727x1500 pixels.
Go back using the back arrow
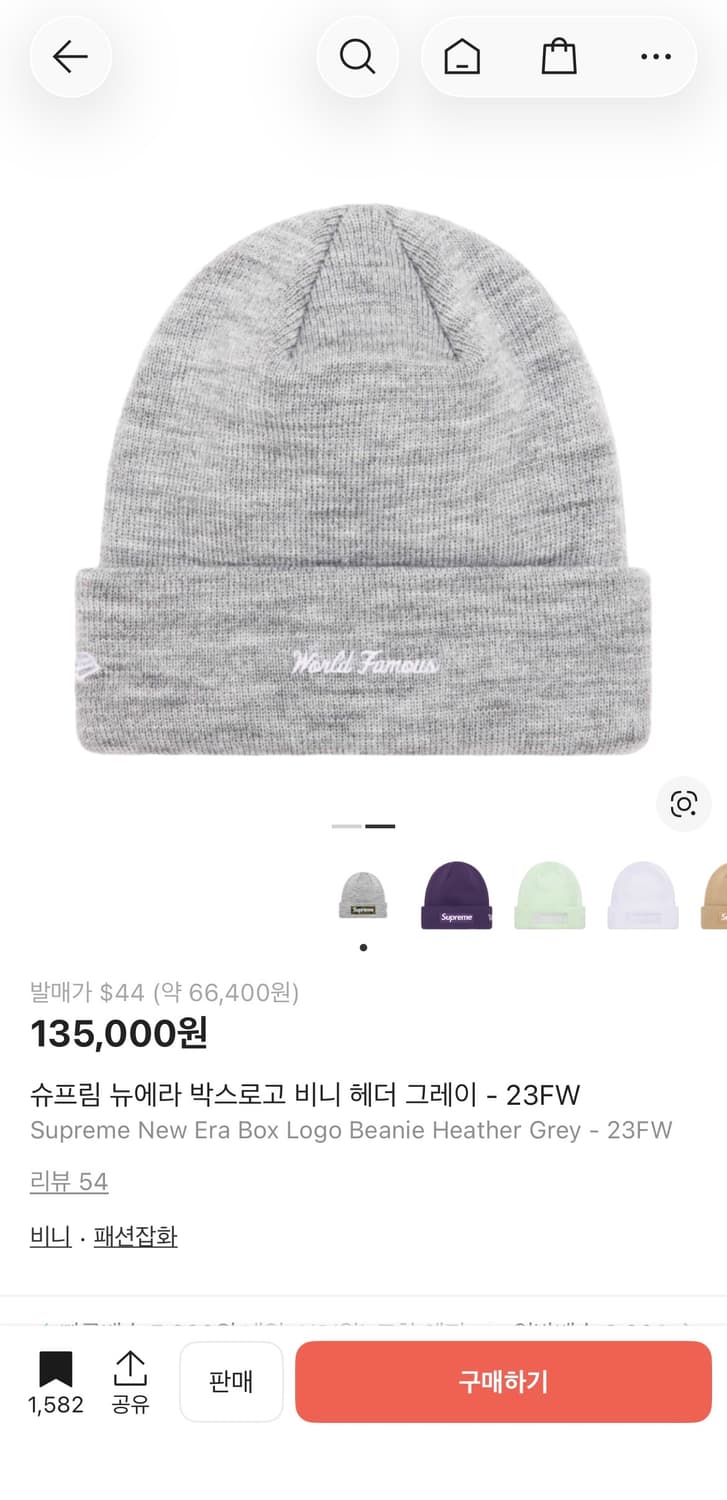[x=70, y=56]
